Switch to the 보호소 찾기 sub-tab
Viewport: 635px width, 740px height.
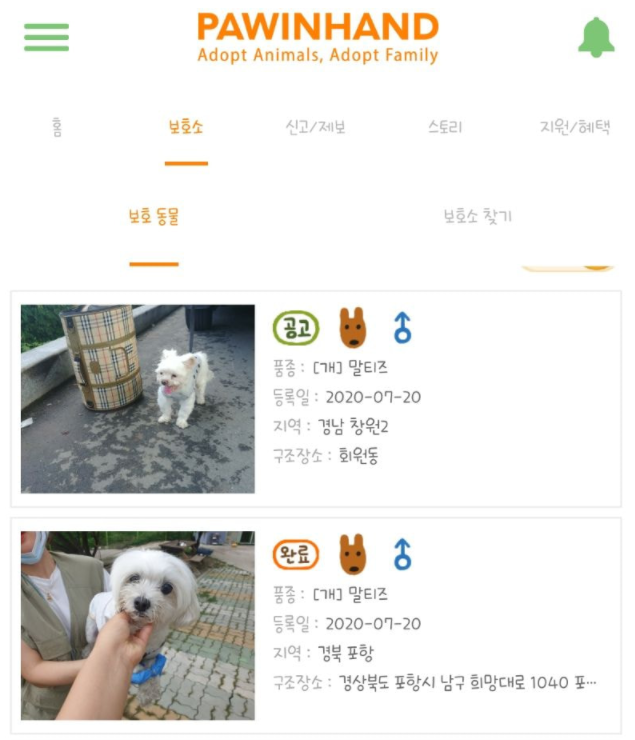477,216
